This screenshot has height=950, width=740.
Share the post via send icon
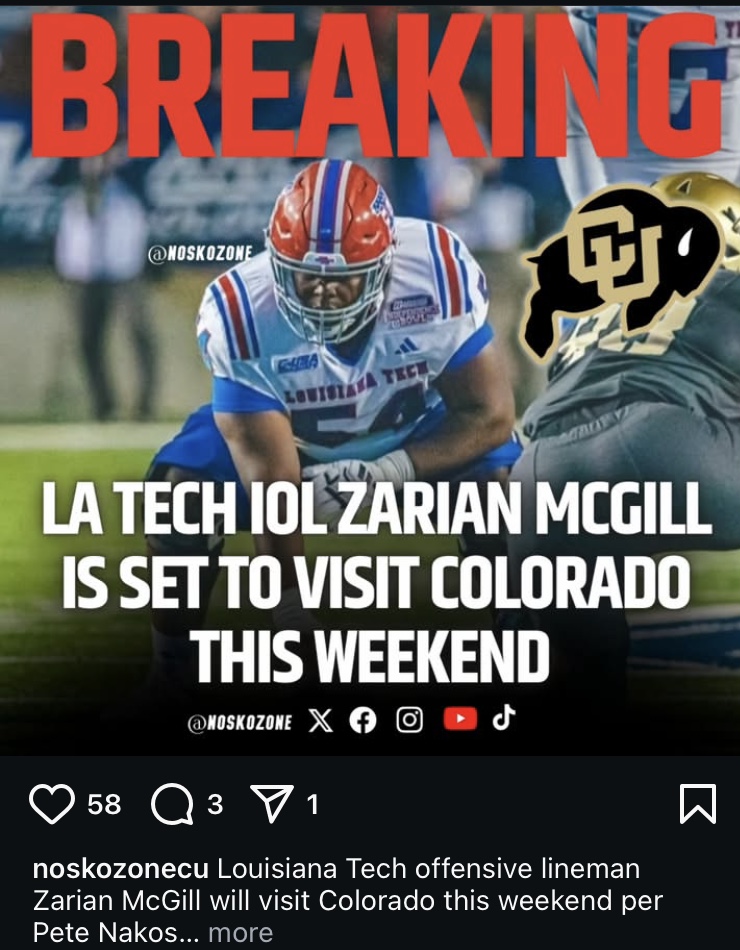click(x=270, y=803)
